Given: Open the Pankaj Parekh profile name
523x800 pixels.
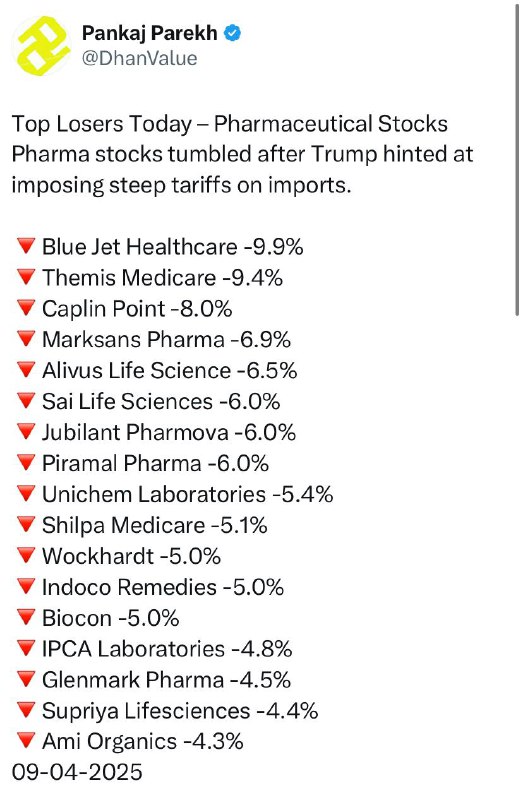Looking at the screenshot, I should pyautogui.click(x=150, y=33).
